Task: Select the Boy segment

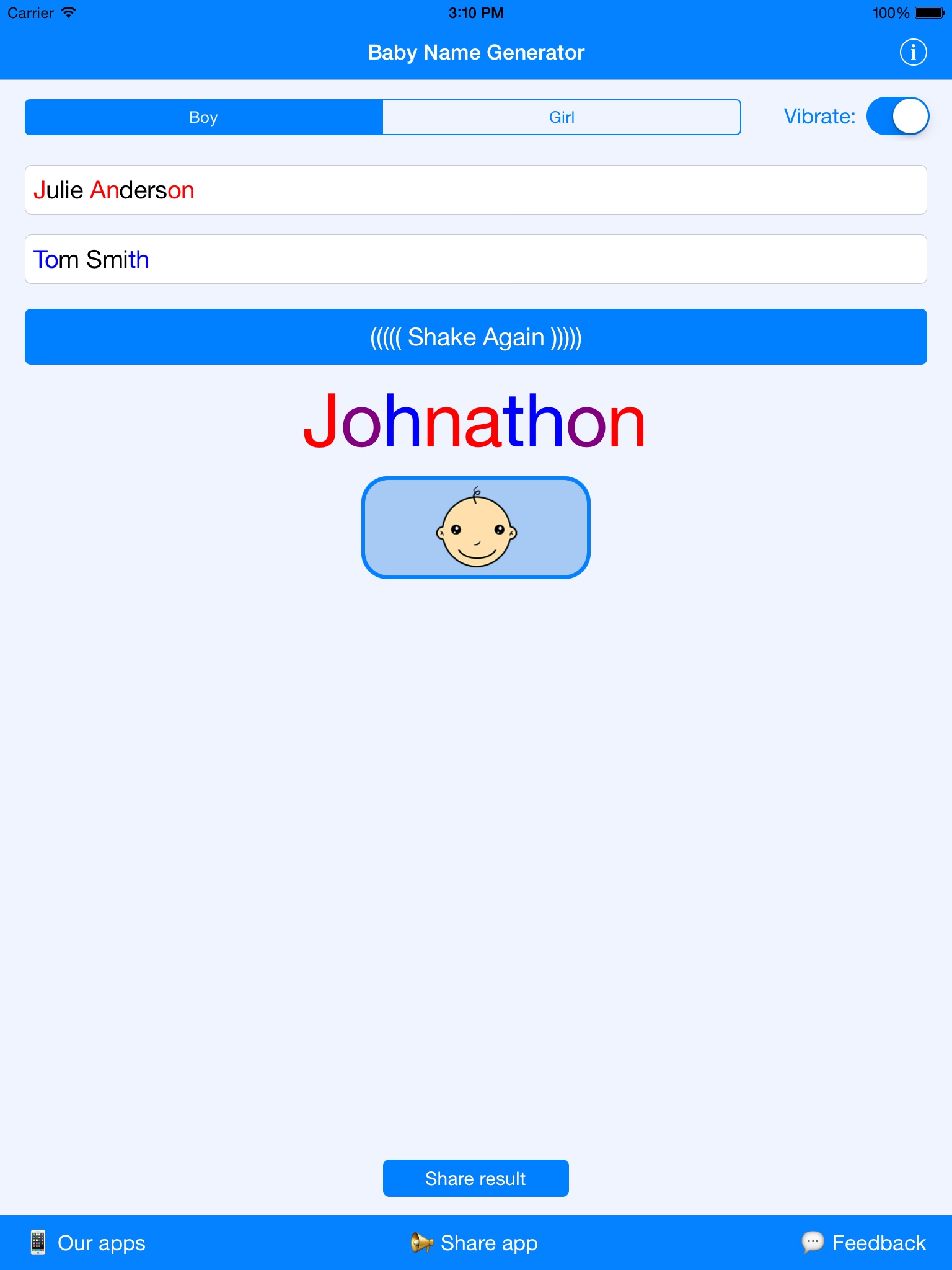Action: coord(204,117)
